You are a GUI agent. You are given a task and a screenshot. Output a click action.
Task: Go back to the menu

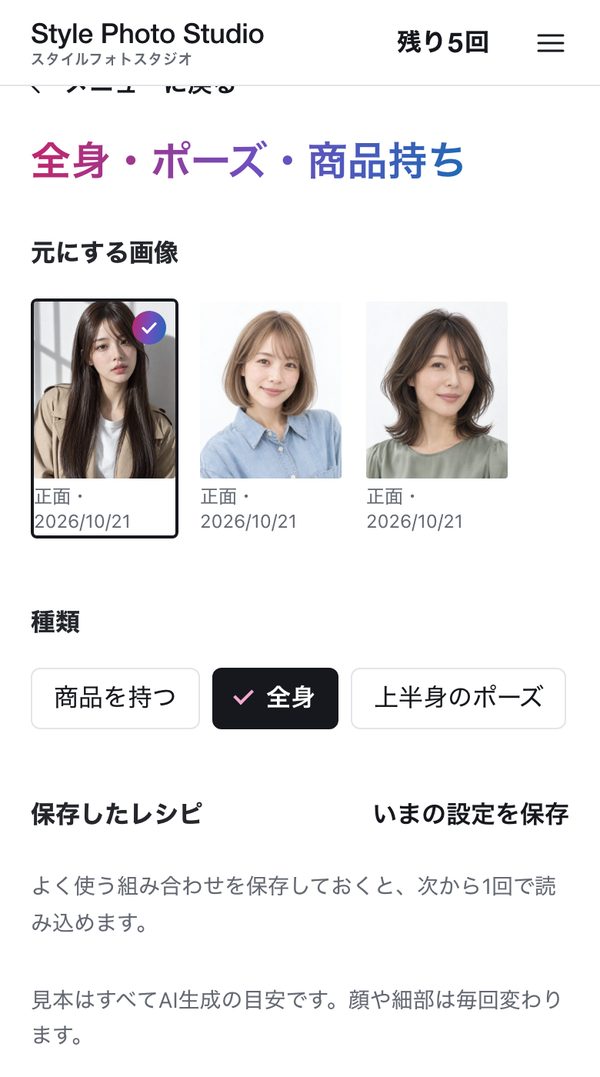(x=135, y=89)
